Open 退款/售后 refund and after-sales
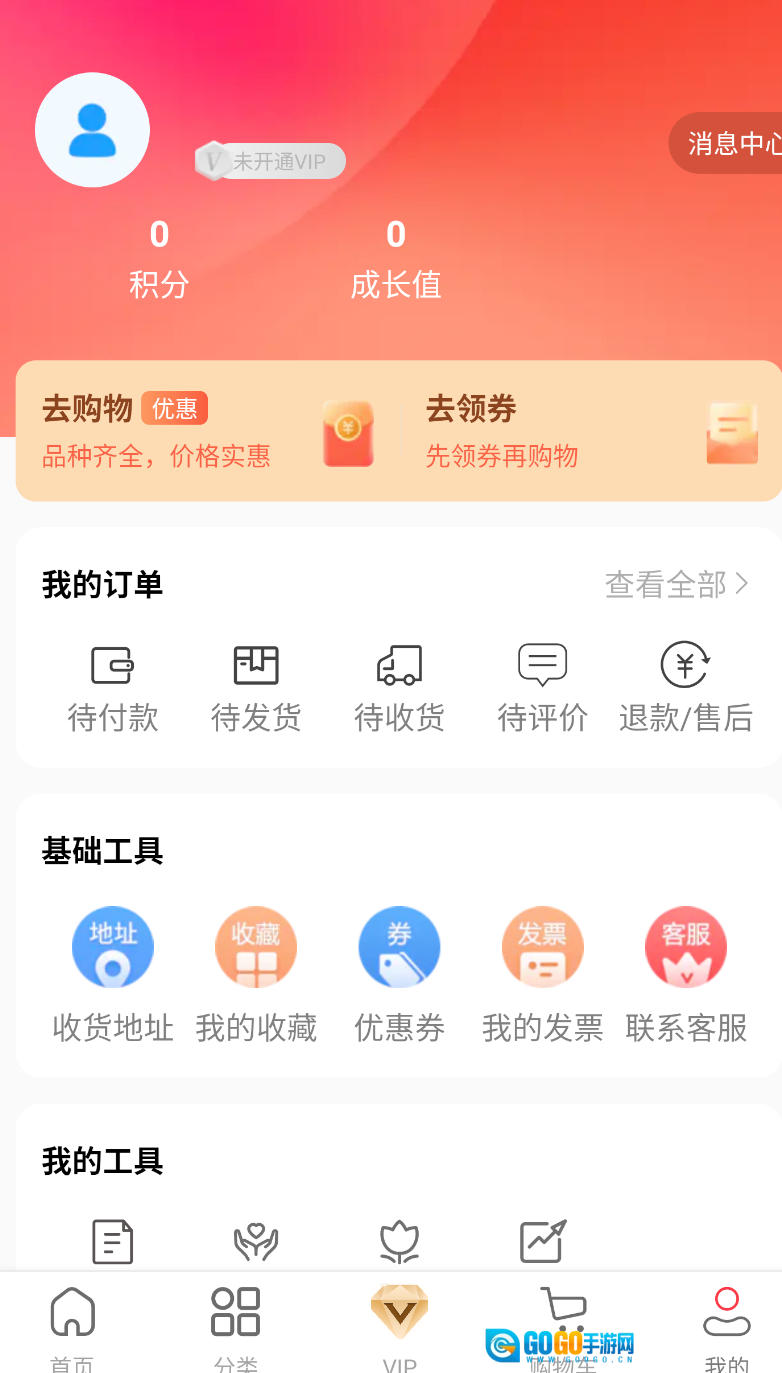This screenshot has height=1373, width=782. (x=685, y=688)
